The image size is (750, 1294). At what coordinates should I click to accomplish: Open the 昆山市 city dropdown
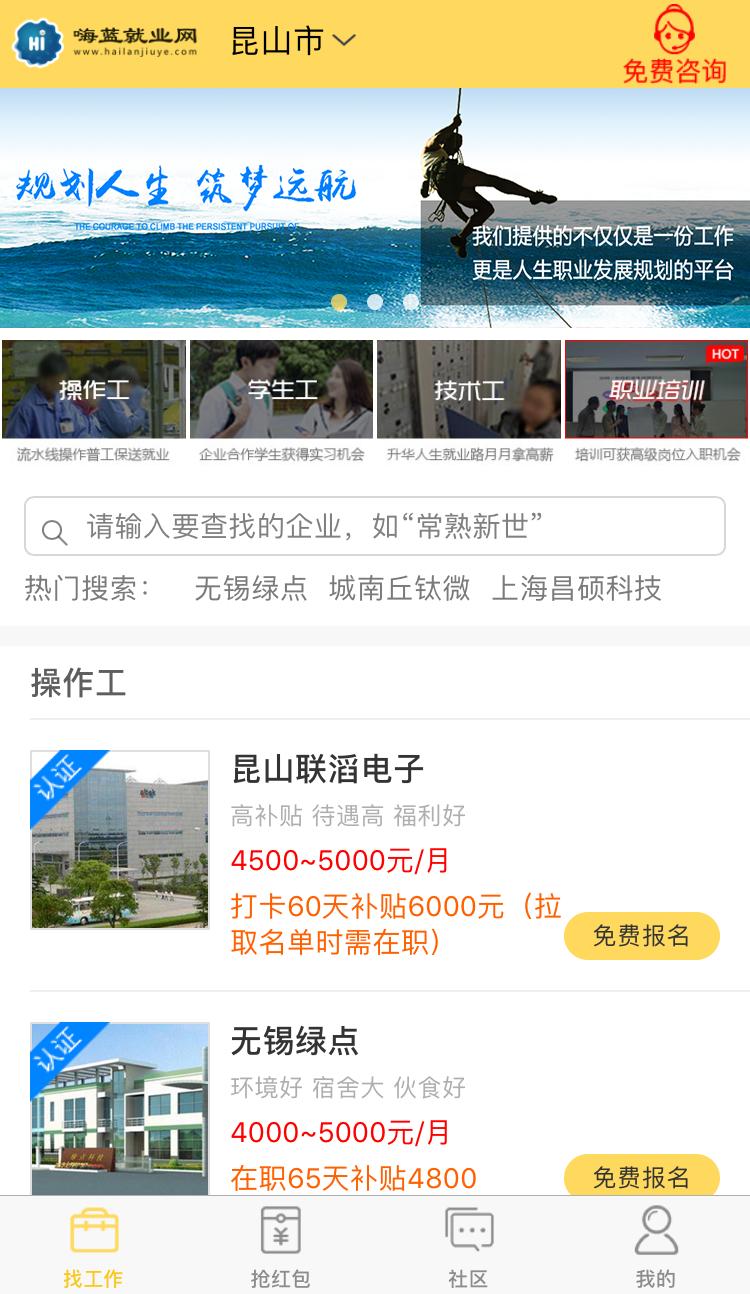pos(292,41)
